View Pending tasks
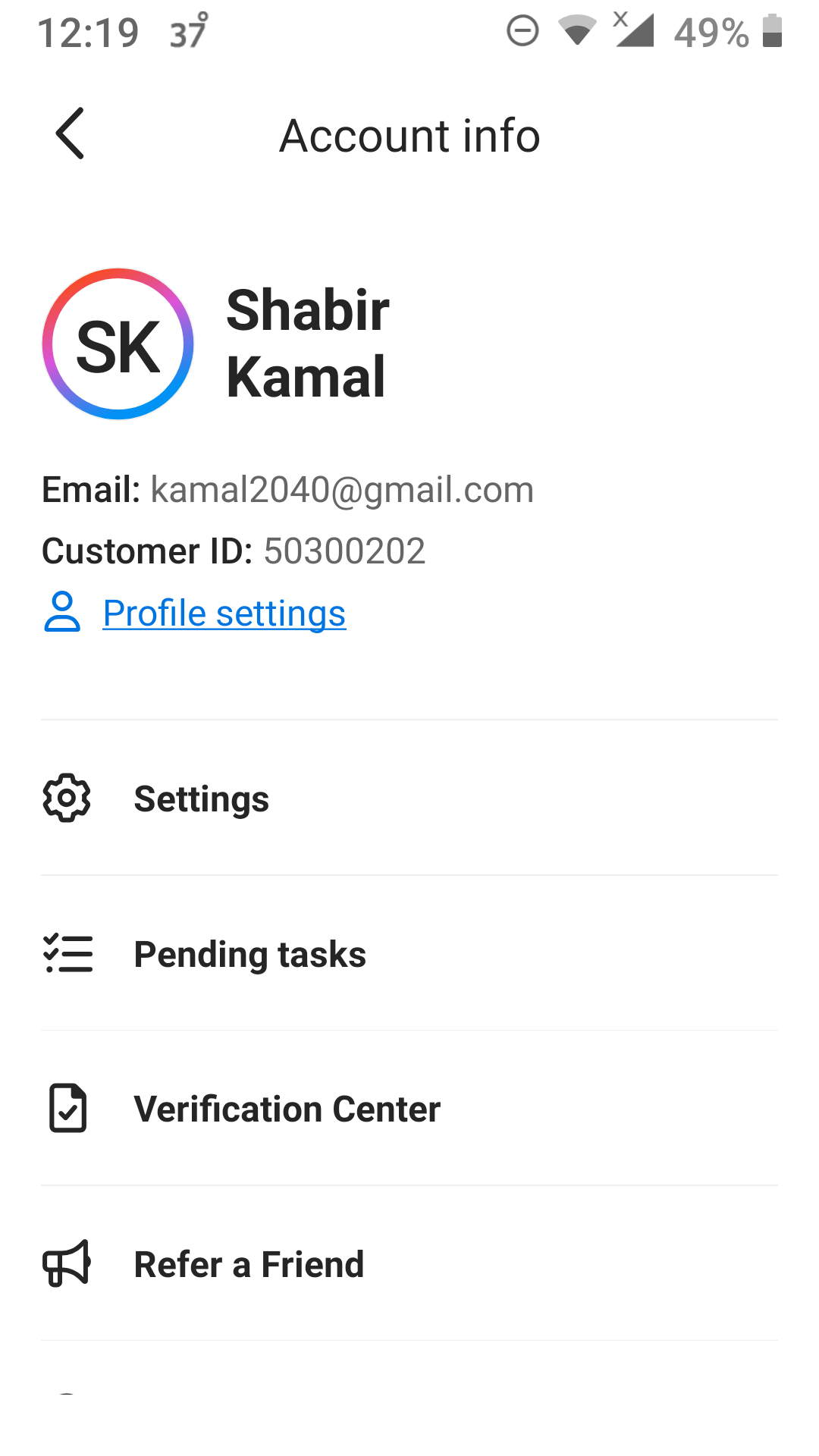819x1456 pixels. point(409,954)
